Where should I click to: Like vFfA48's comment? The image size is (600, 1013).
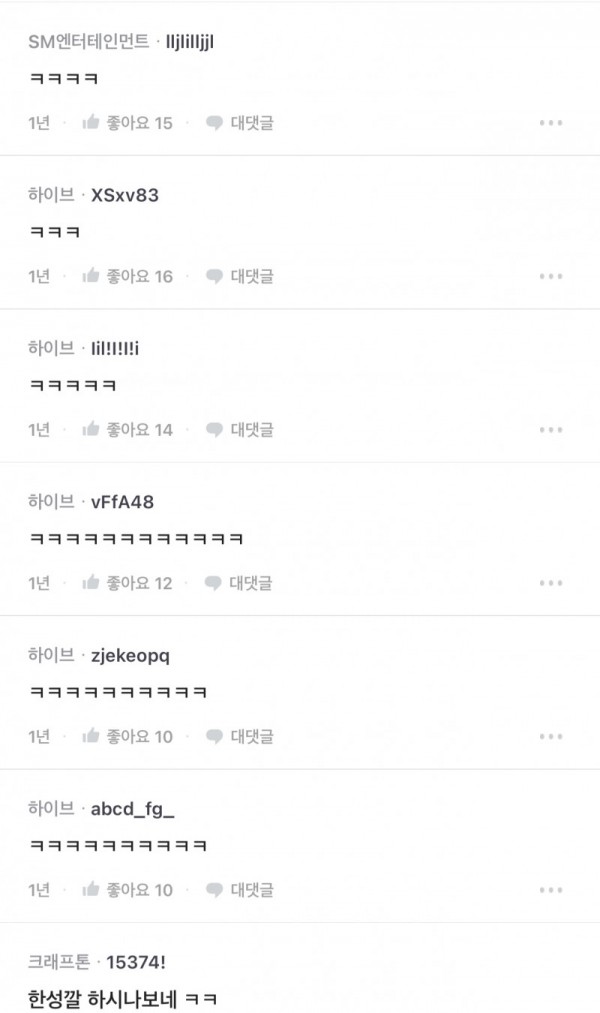127,583
